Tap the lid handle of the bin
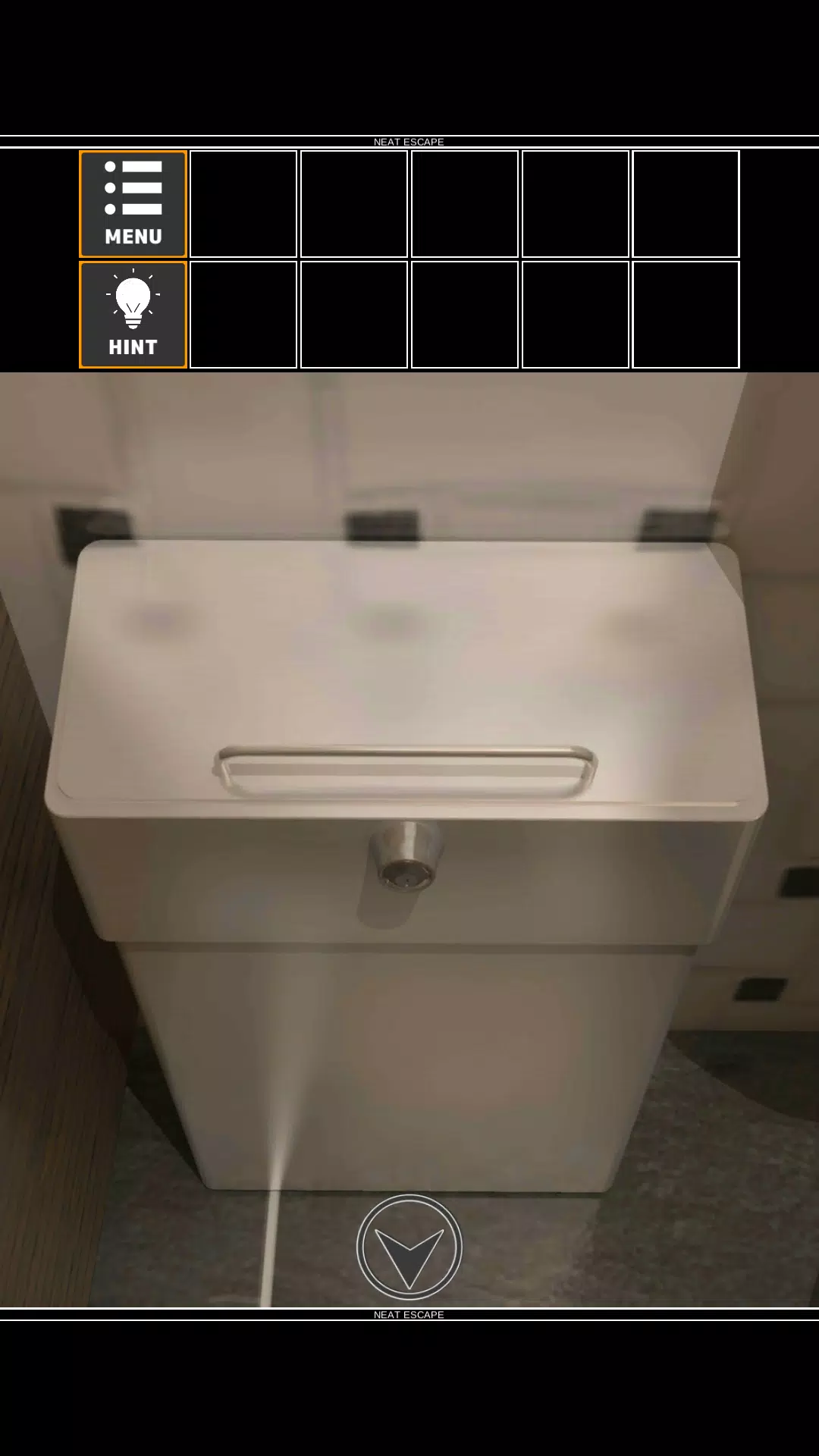 click(x=406, y=770)
